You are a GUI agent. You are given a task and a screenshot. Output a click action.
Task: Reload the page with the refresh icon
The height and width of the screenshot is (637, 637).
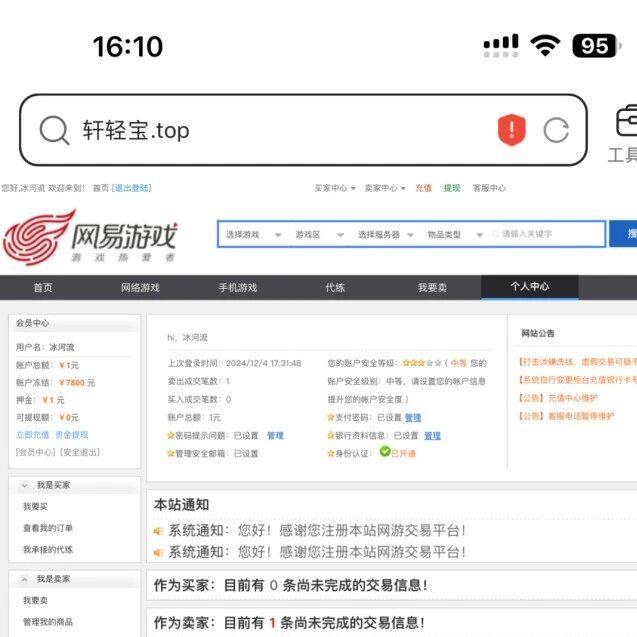[x=556, y=130]
